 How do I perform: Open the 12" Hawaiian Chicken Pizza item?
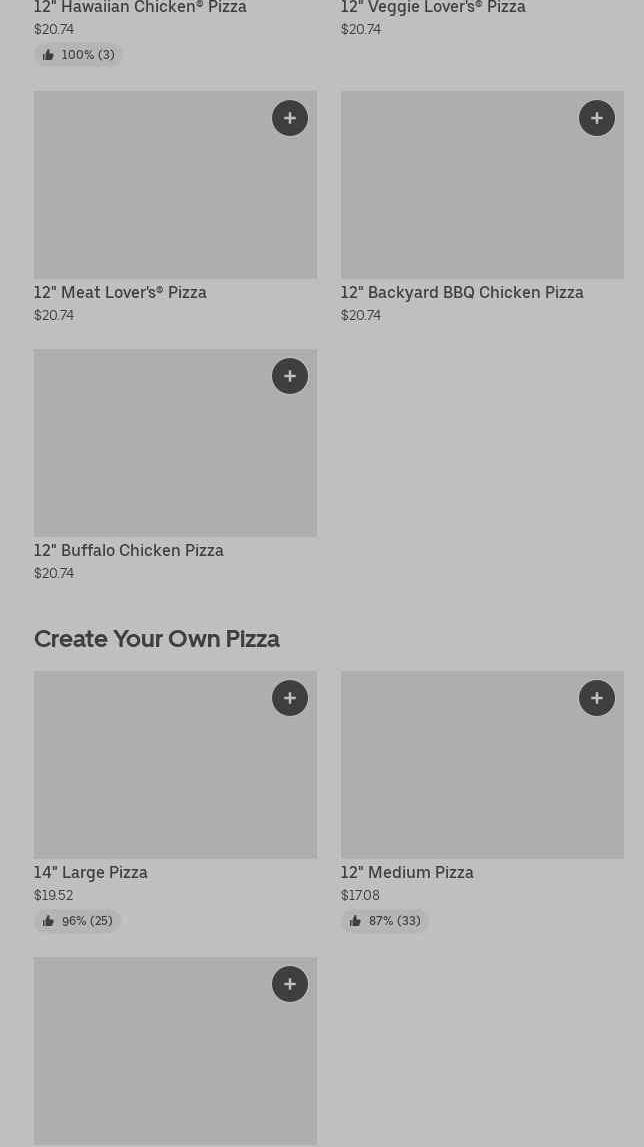(140, 8)
